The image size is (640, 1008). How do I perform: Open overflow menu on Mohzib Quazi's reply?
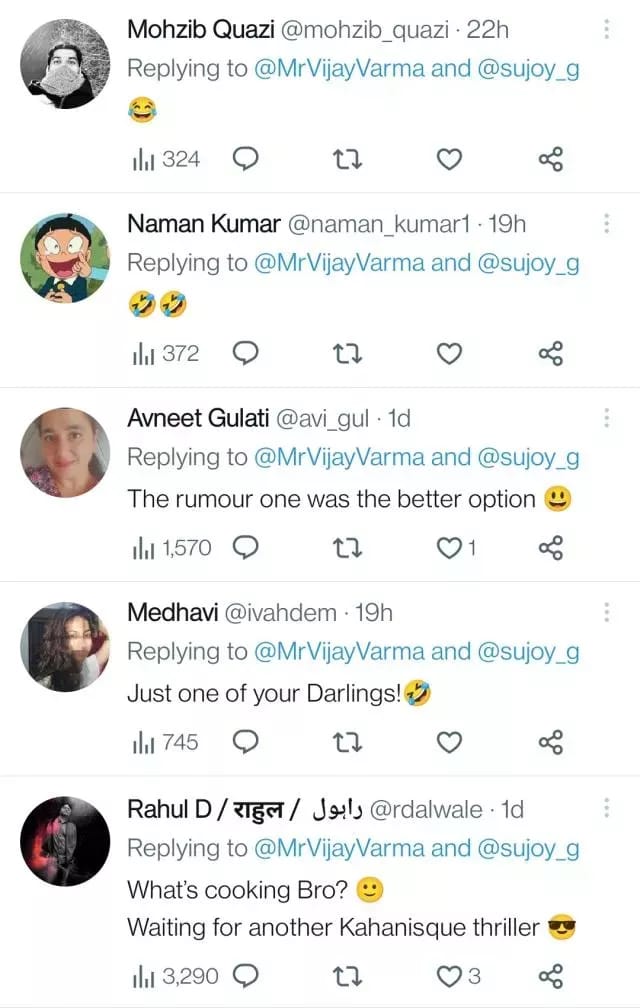[606, 29]
